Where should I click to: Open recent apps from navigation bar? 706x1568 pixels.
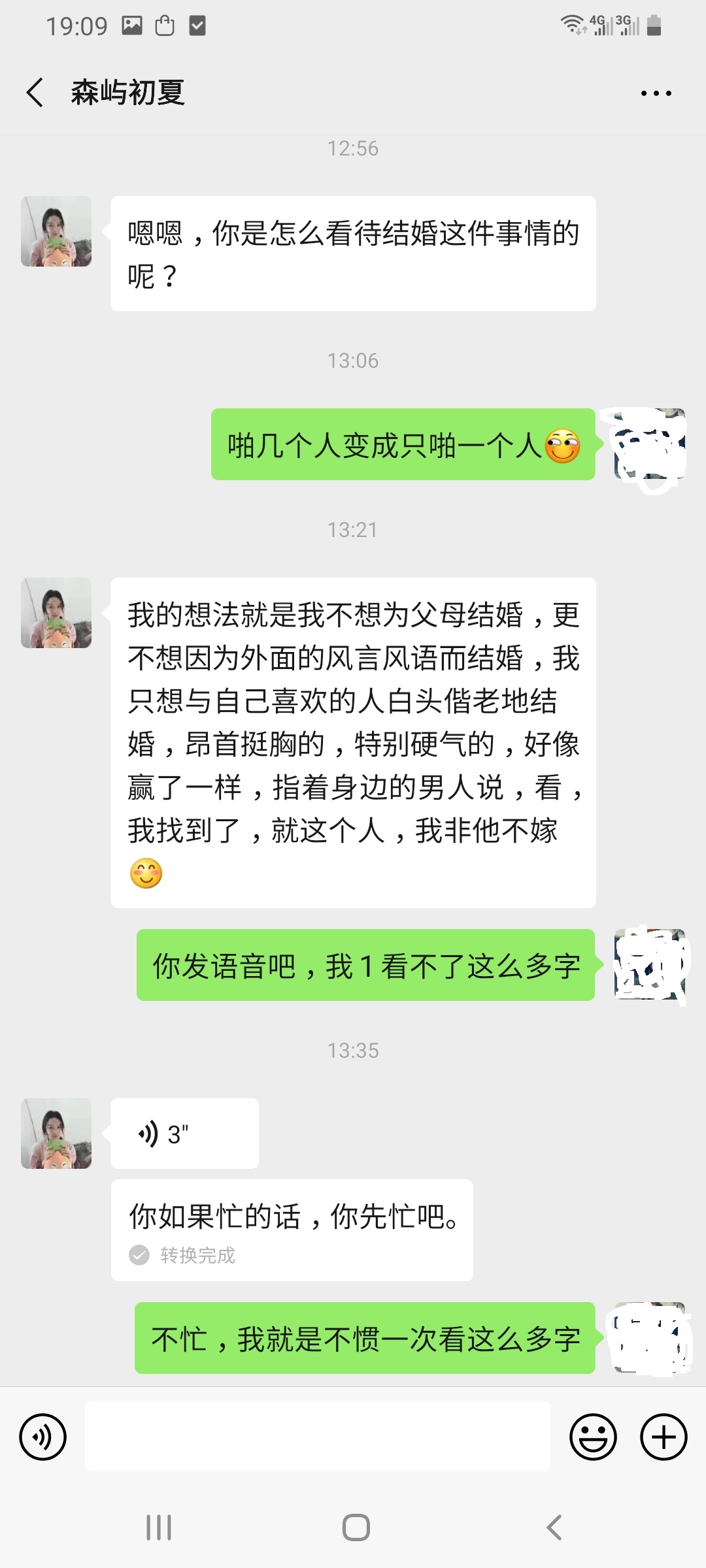(159, 1527)
